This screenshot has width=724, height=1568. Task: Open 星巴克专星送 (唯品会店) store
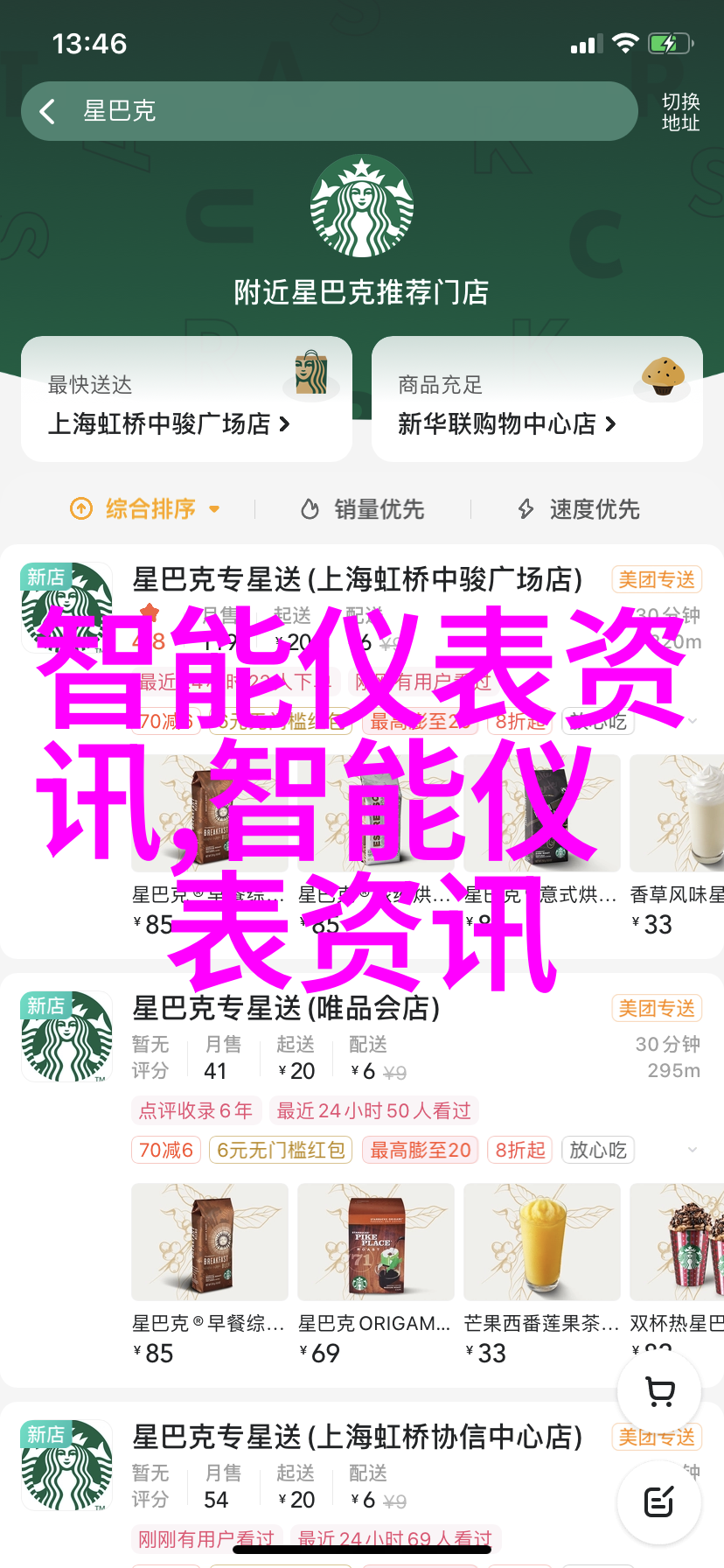[286, 1008]
